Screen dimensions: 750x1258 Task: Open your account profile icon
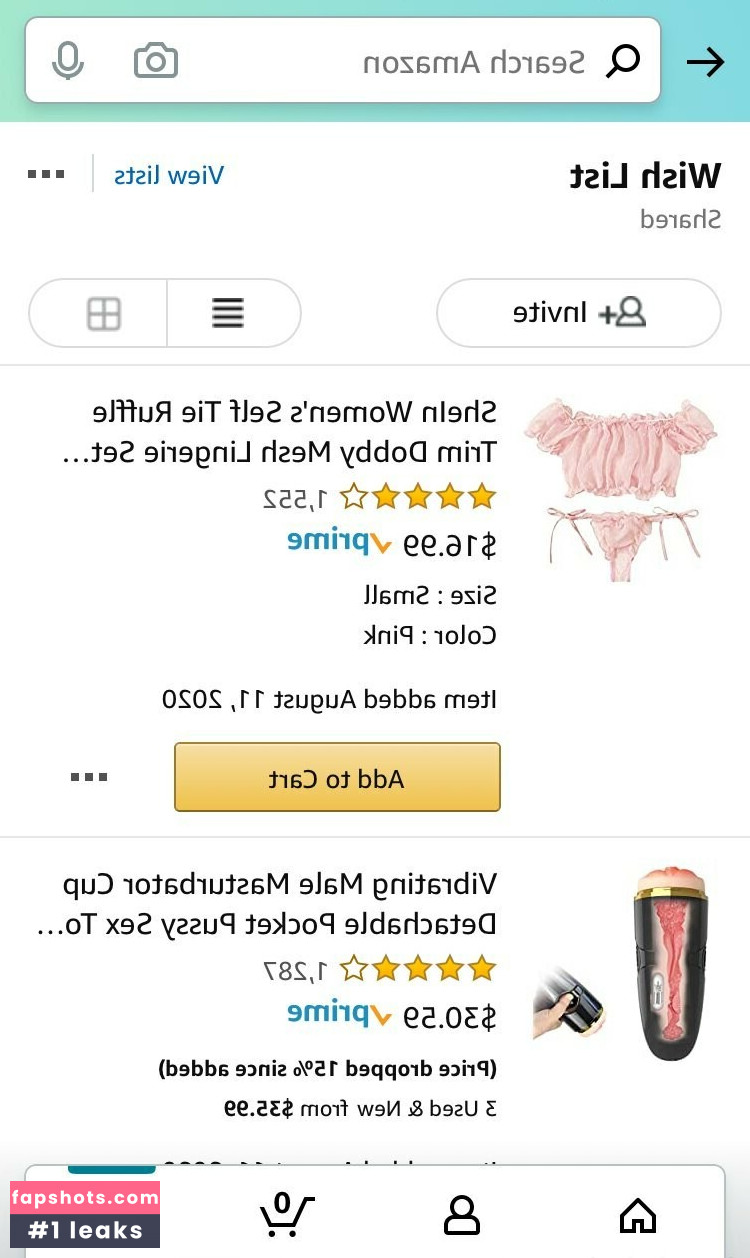tap(462, 1213)
